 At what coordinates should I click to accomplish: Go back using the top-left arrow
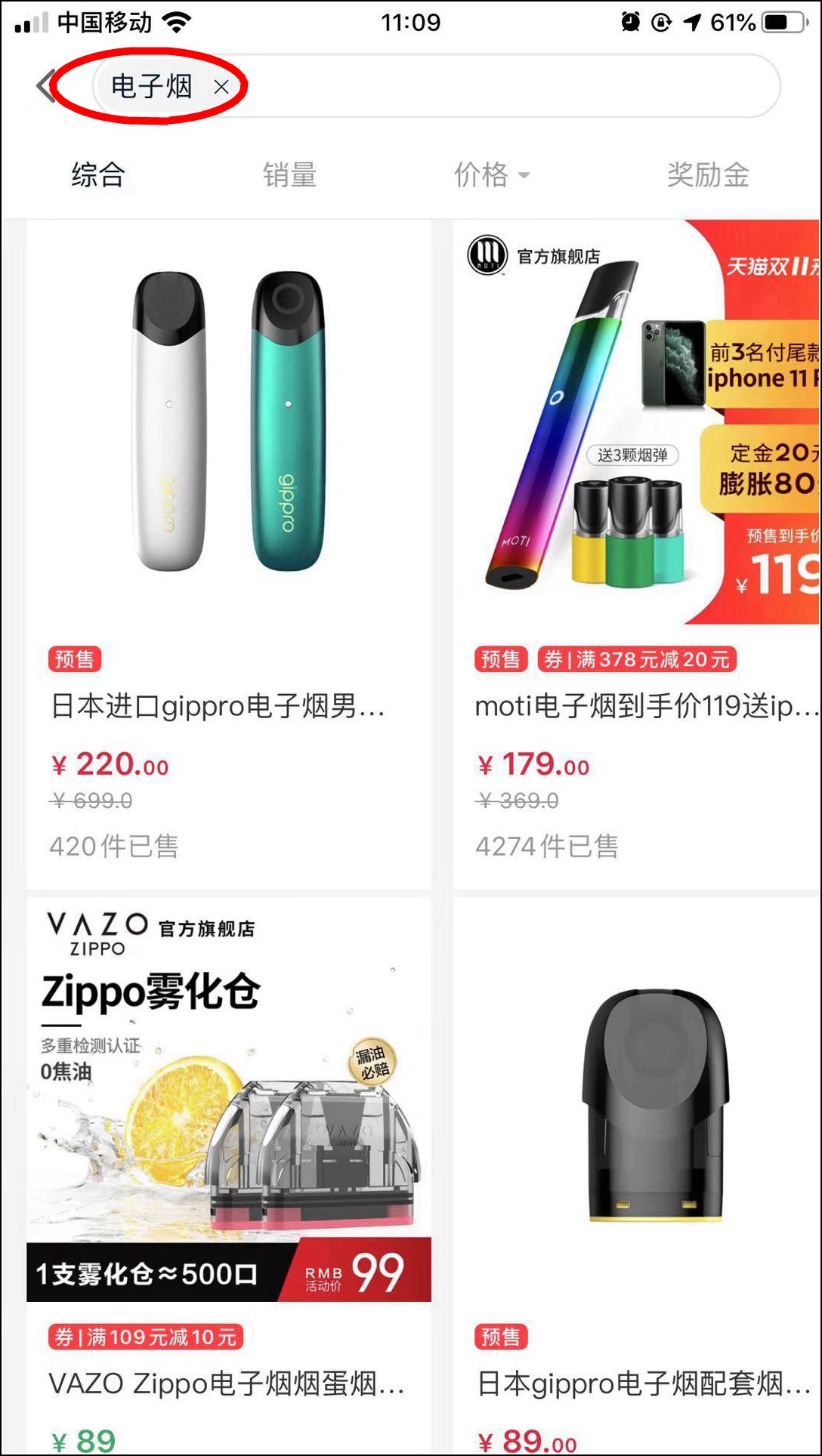[x=45, y=86]
